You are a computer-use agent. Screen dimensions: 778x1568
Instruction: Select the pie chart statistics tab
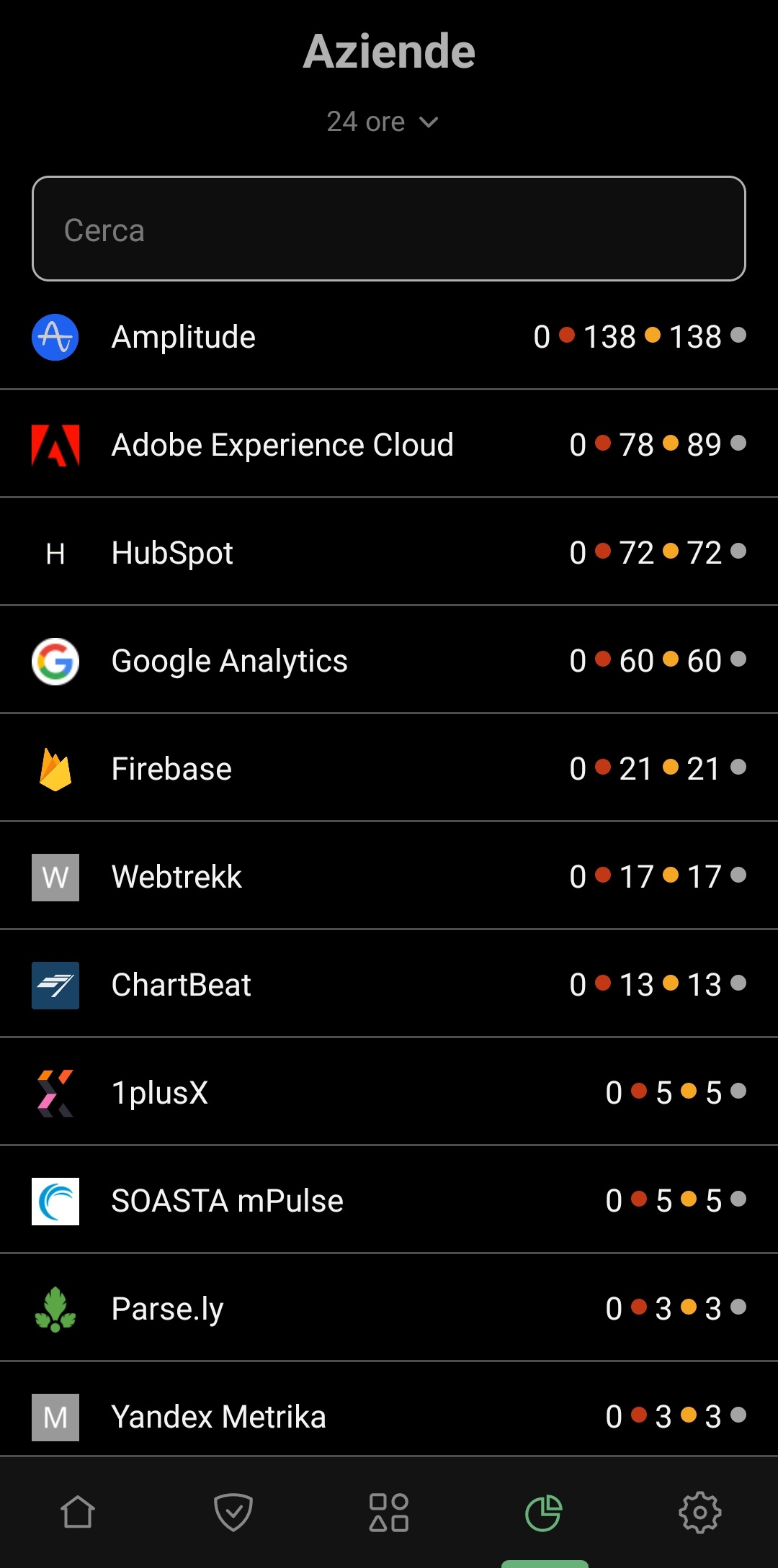(x=544, y=1512)
